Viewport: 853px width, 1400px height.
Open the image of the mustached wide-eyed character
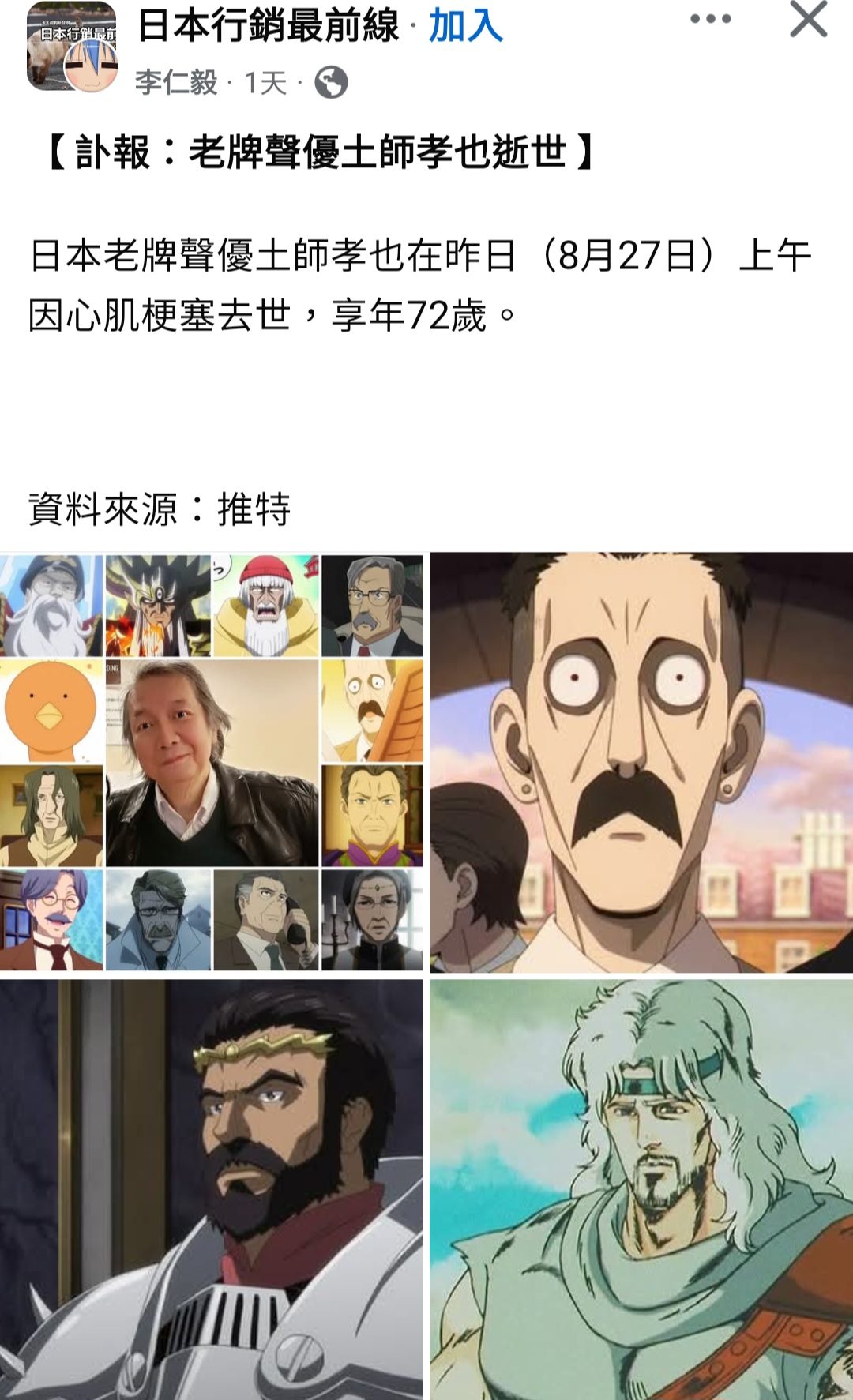641,762
